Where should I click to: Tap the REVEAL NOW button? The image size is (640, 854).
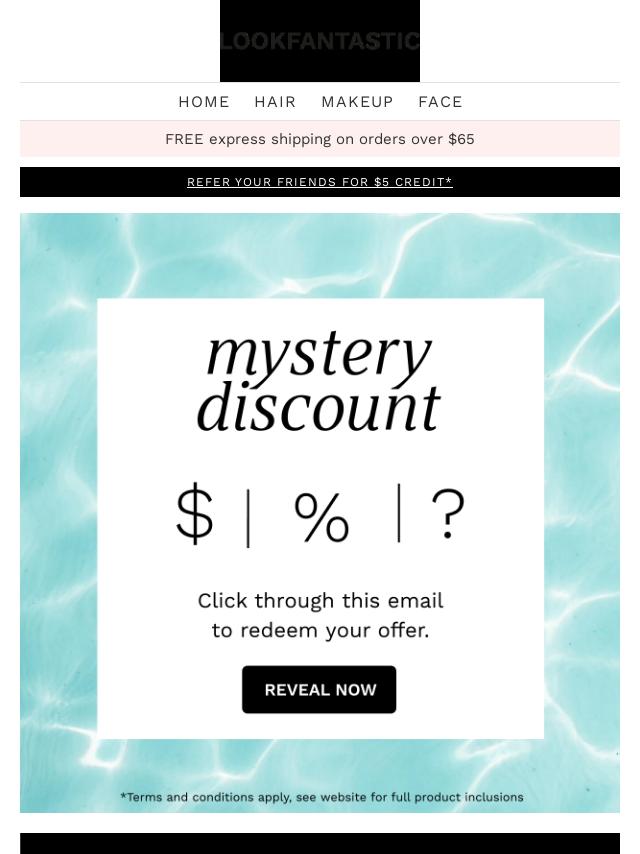tap(319, 690)
